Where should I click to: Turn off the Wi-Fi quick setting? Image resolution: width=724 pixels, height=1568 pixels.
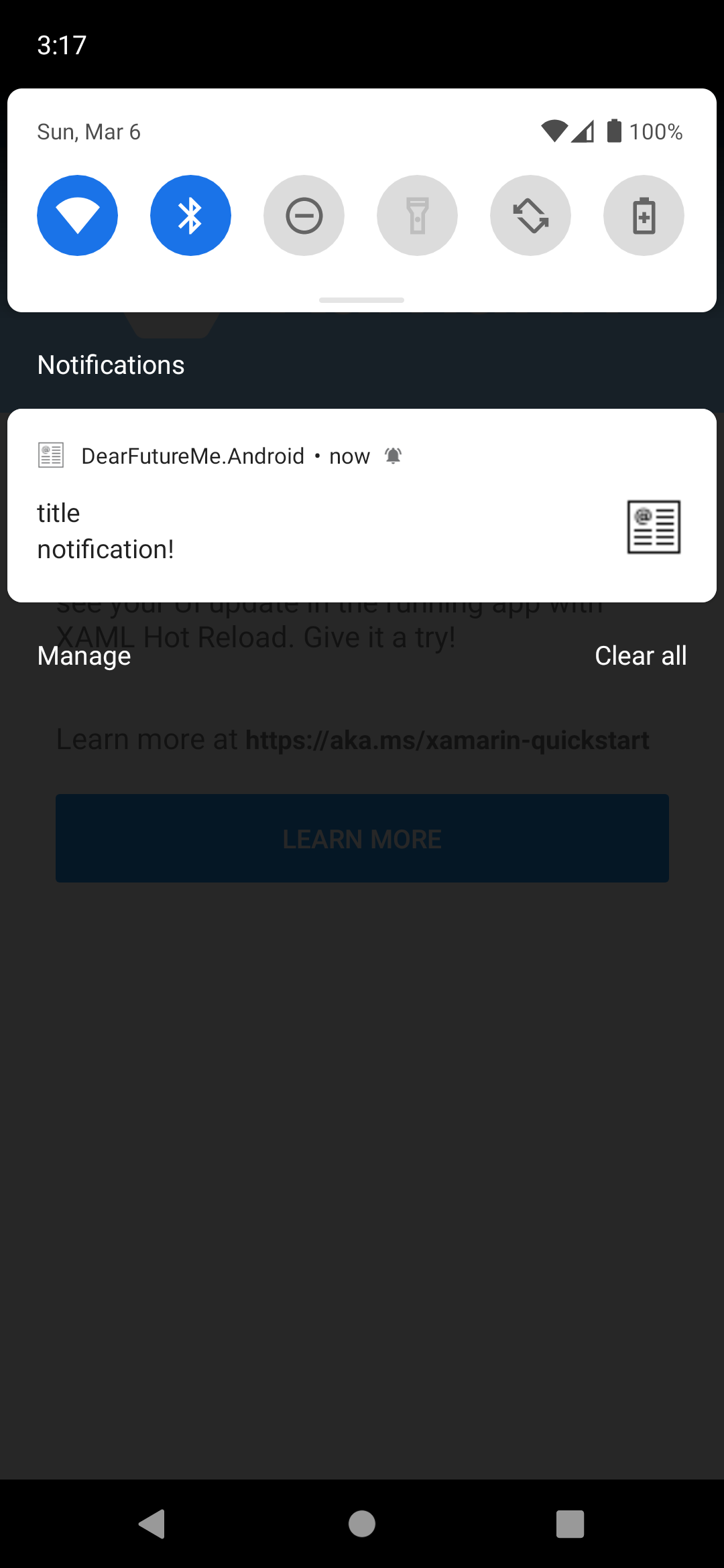77,215
